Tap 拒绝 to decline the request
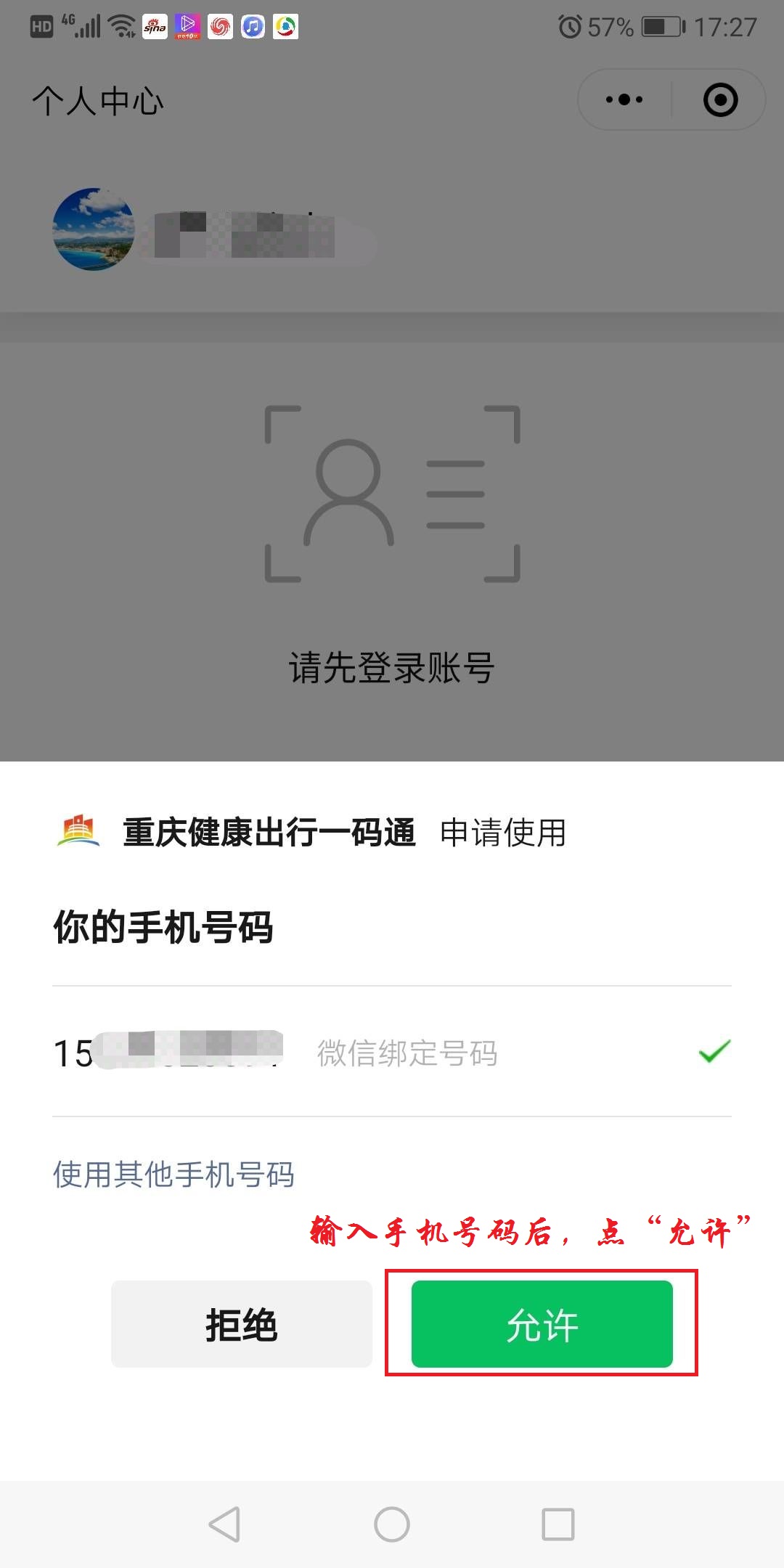Viewport: 784px width, 1568px height. click(241, 1324)
